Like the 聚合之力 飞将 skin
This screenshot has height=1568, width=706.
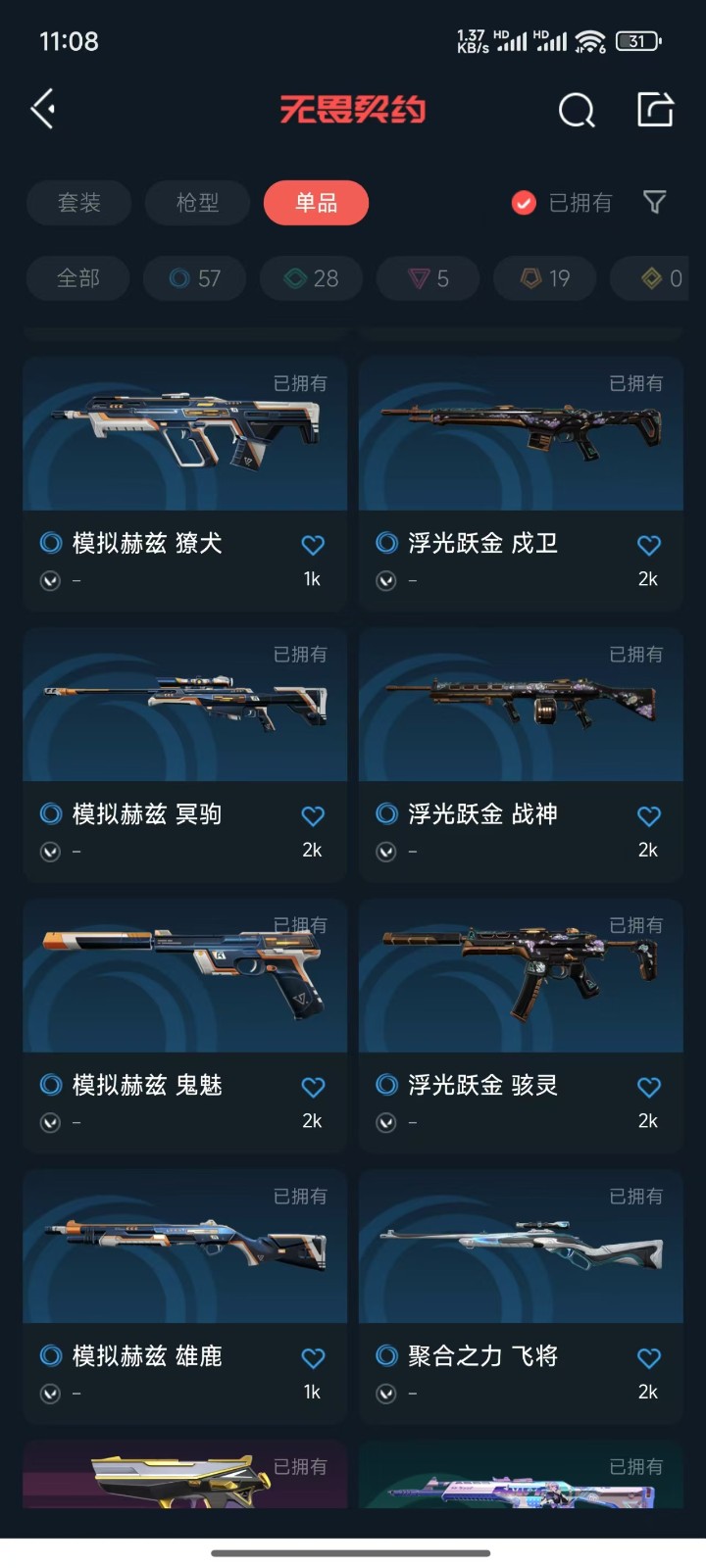(648, 1357)
